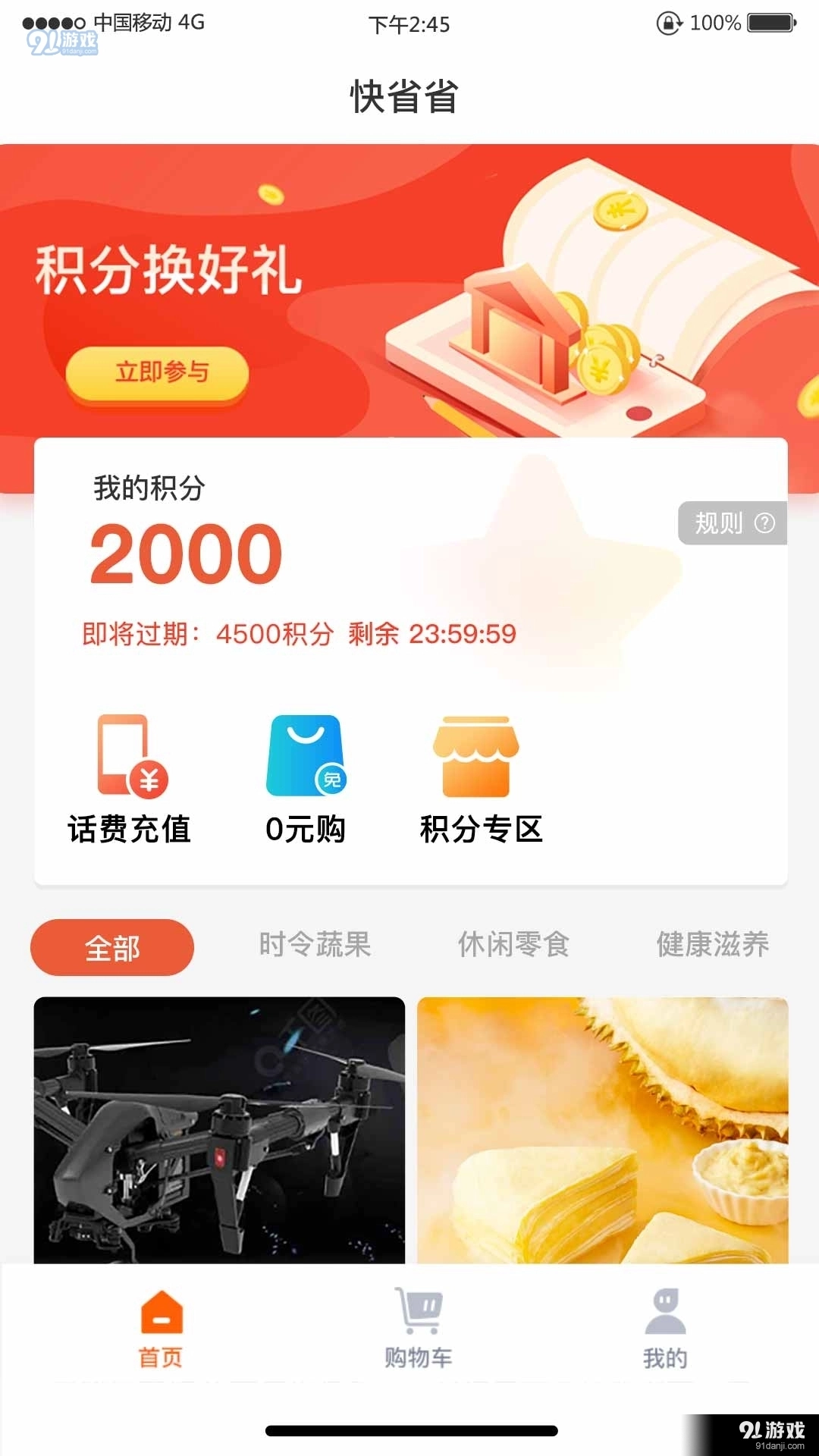Select the 健康滋养 category tab
The width and height of the screenshot is (819, 1456).
[711, 946]
